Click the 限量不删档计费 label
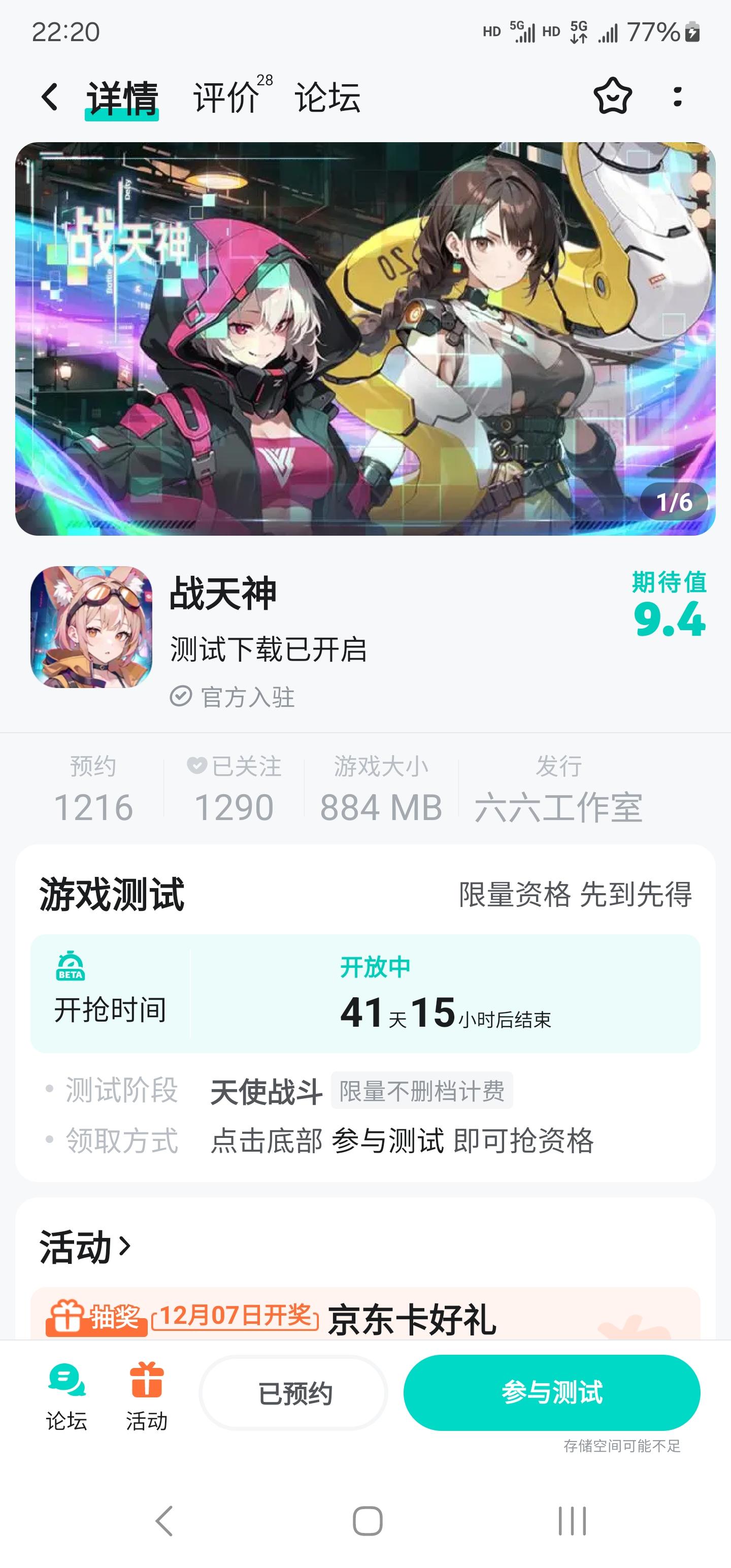Image resolution: width=731 pixels, height=1568 pixels. [x=421, y=1091]
